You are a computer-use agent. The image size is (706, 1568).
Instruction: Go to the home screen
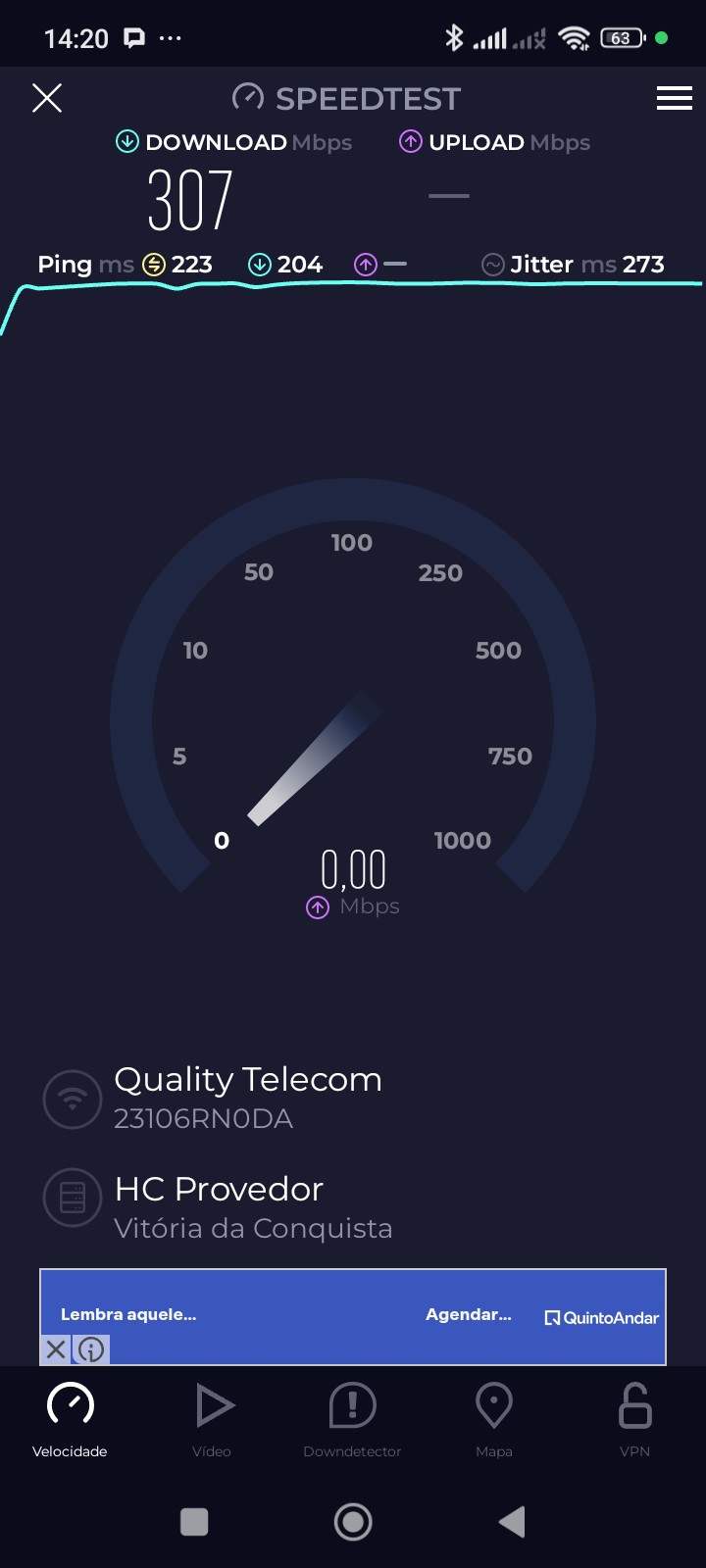coord(353,1522)
